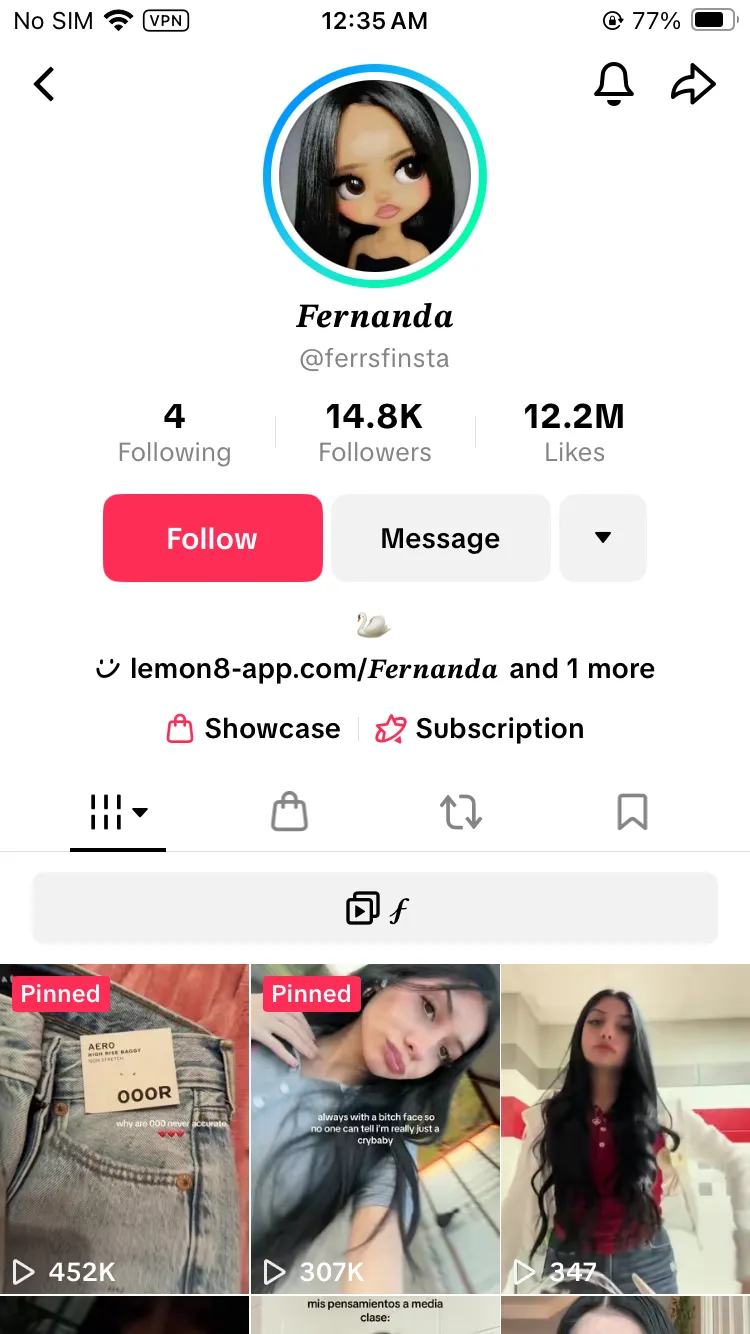Go back using the top-left arrow

tap(44, 84)
